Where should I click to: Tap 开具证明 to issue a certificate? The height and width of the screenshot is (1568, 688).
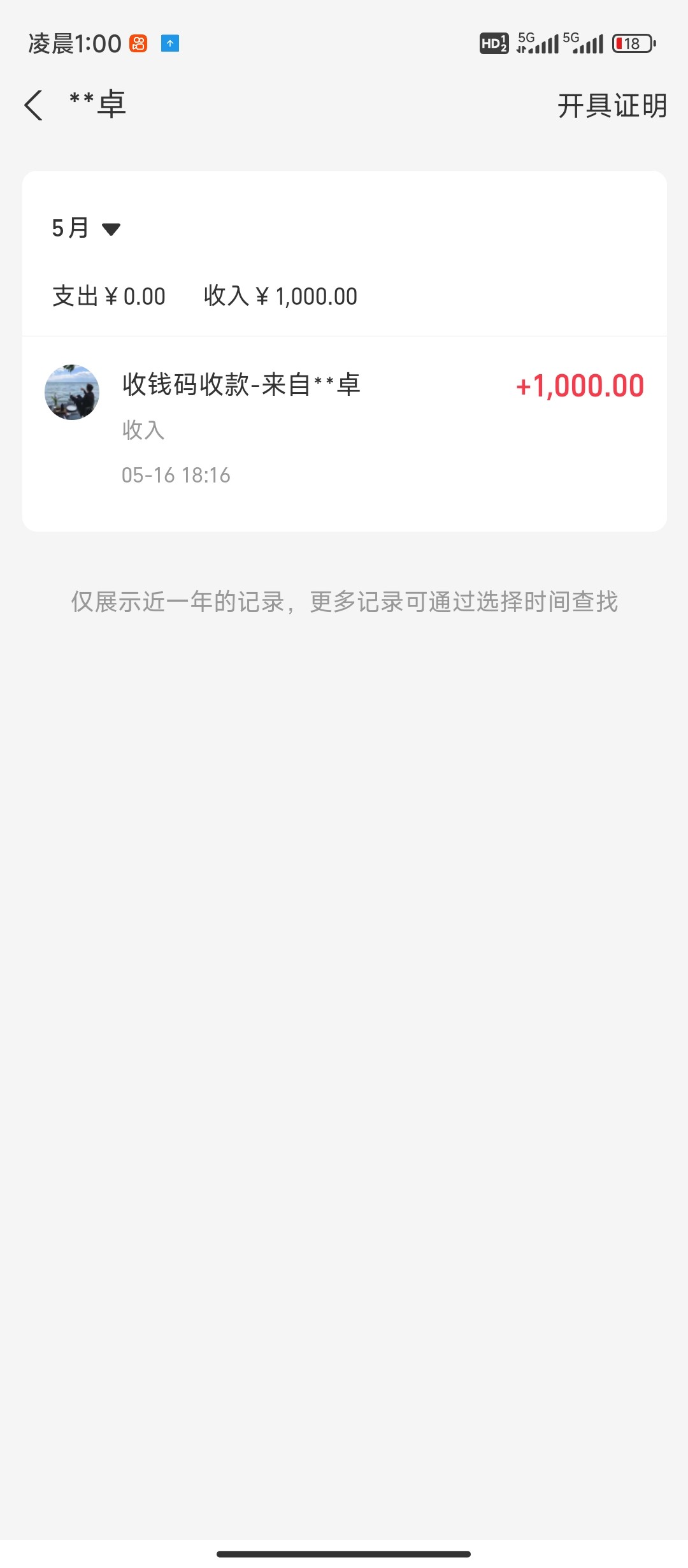[x=612, y=106]
